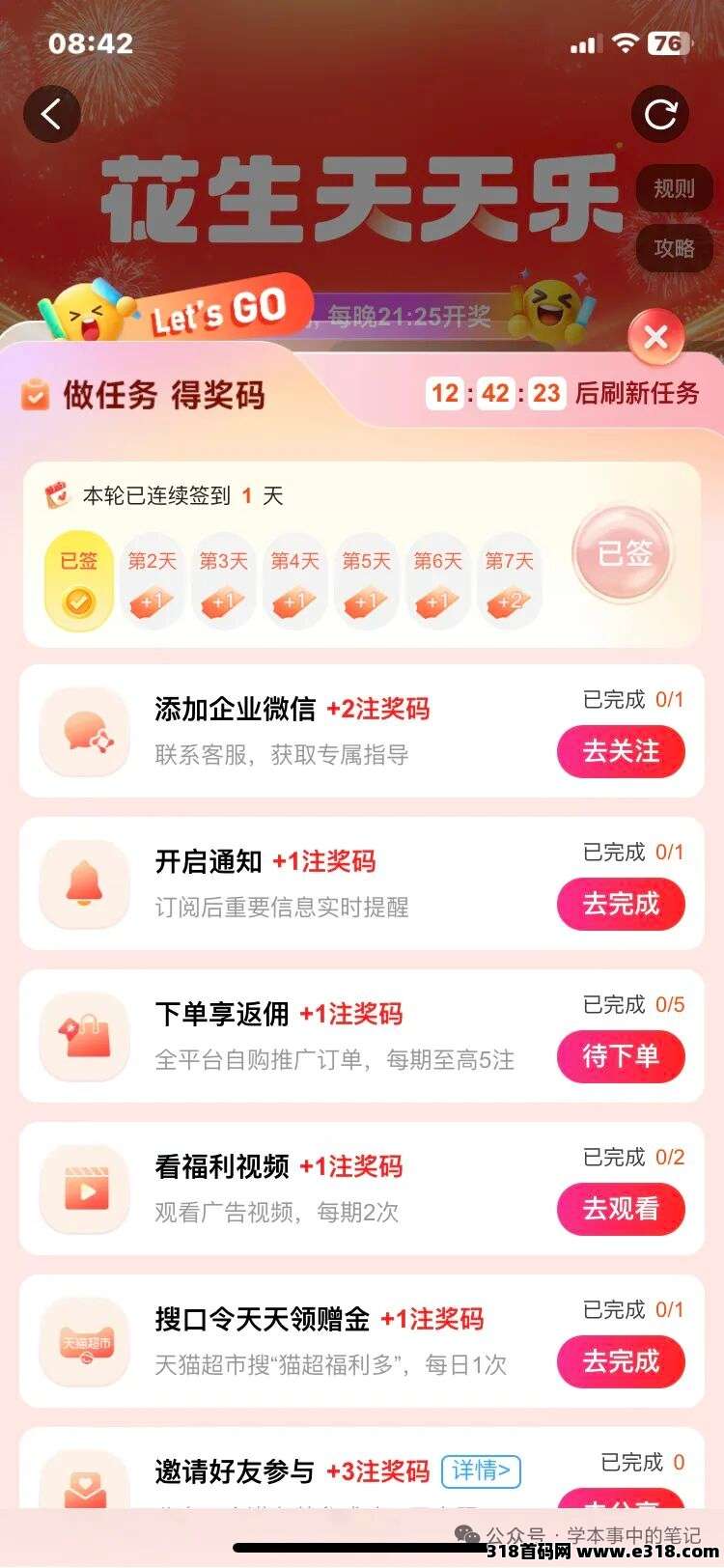Tap the 已签 sign-in button
Viewport: 724px width, 1568px height.
pyautogui.click(x=624, y=554)
